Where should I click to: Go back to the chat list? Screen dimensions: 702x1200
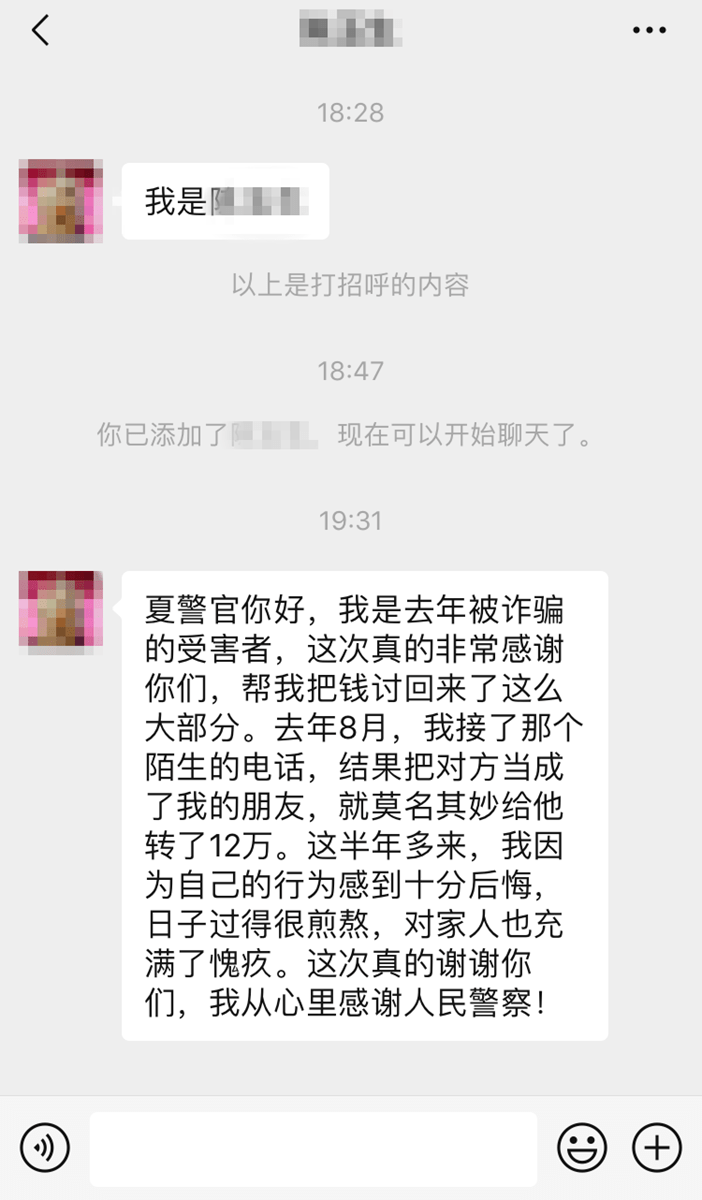40,31
